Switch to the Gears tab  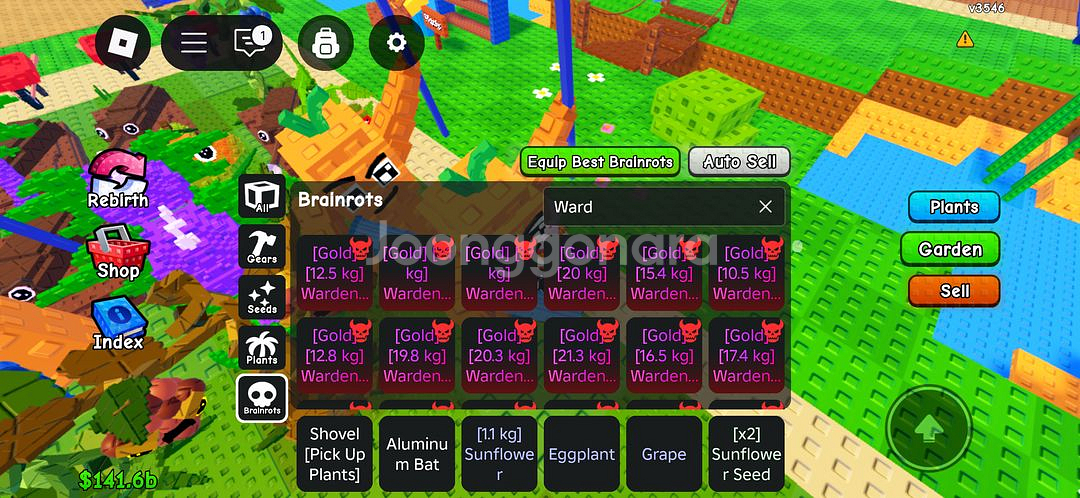click(x=262, y=247)
